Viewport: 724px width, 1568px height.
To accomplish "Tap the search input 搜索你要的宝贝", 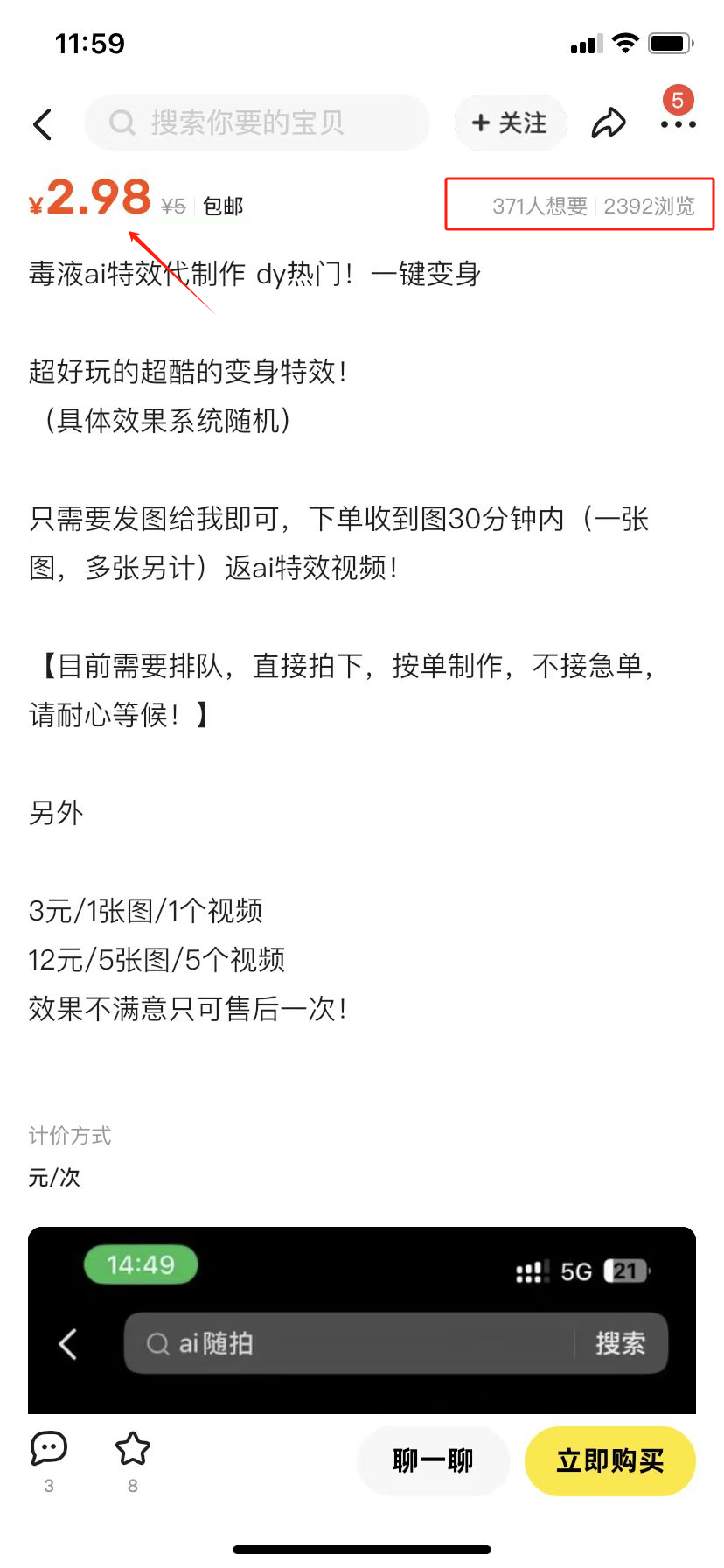I will tap(257, 122).
